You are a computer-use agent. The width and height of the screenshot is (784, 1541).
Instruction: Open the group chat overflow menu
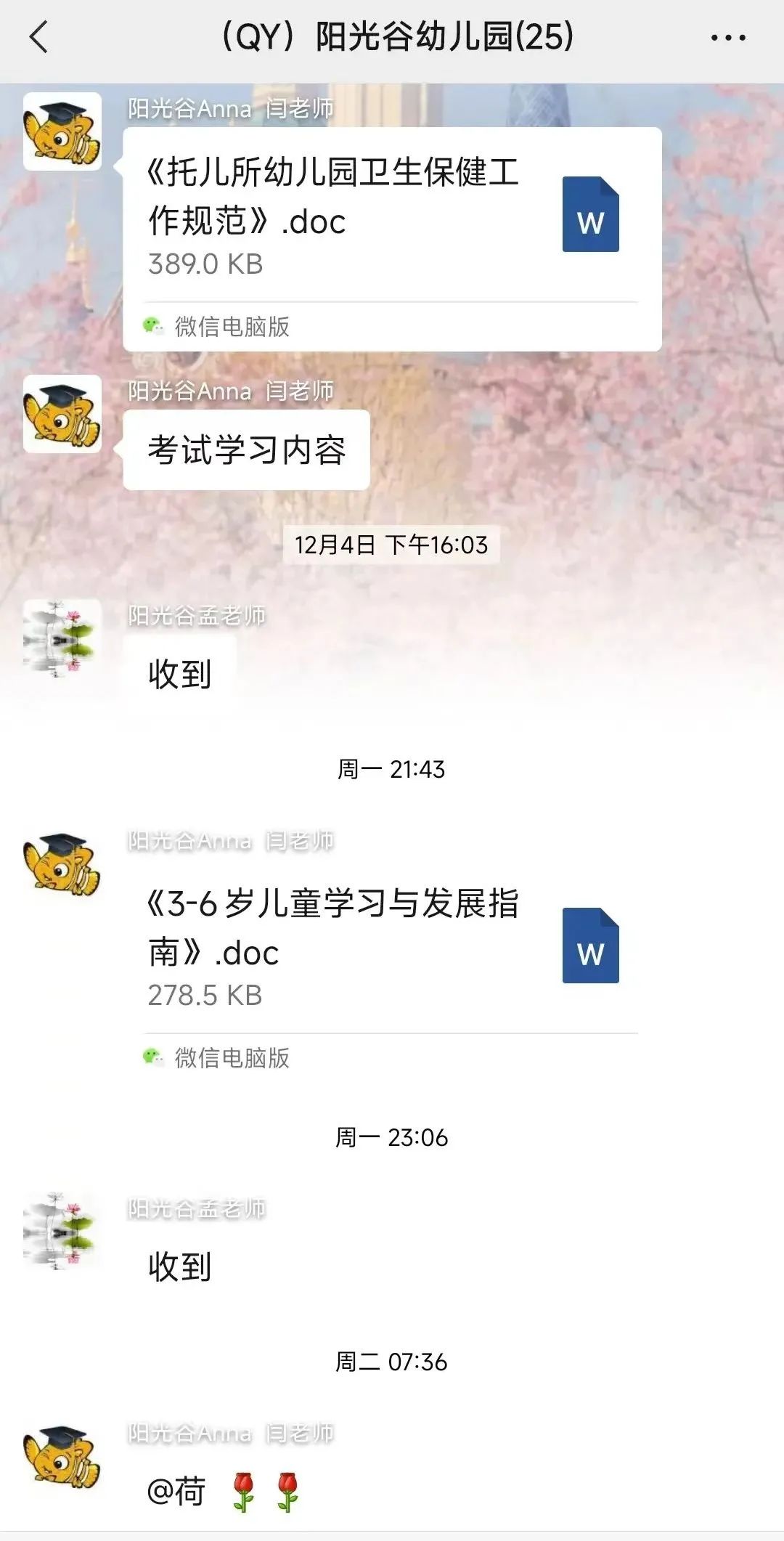click(x=728, y=38)
